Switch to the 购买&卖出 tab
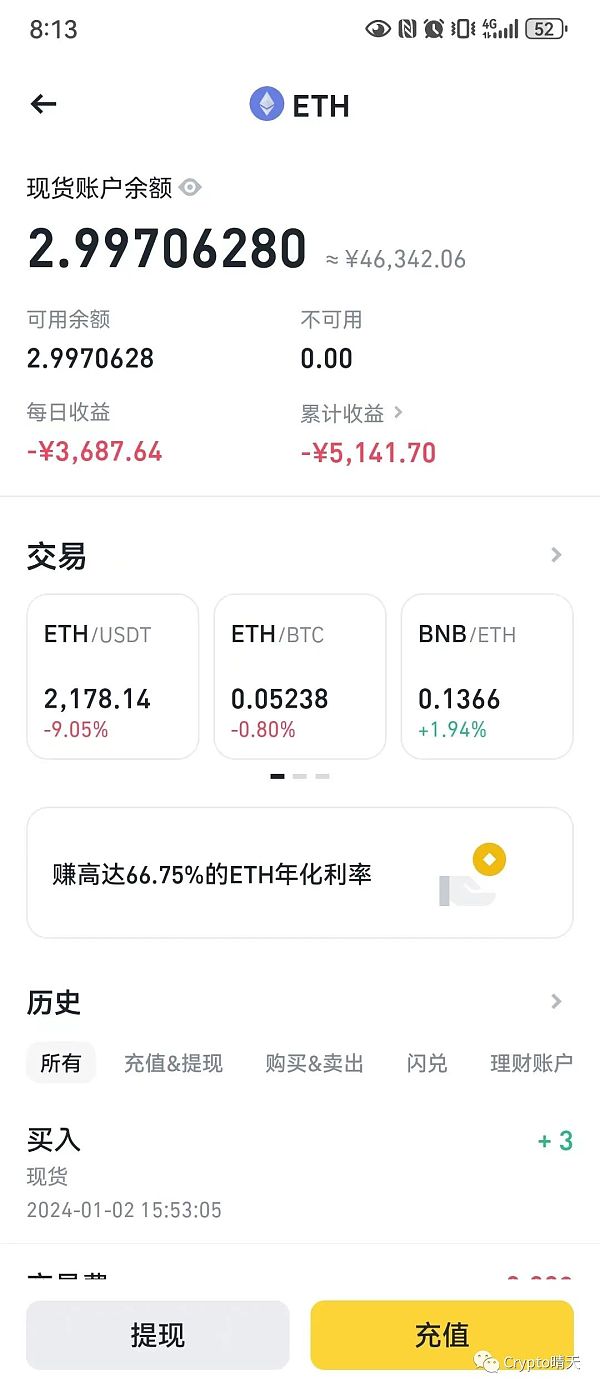600x1391 pixels. [x=314, y=1063]
